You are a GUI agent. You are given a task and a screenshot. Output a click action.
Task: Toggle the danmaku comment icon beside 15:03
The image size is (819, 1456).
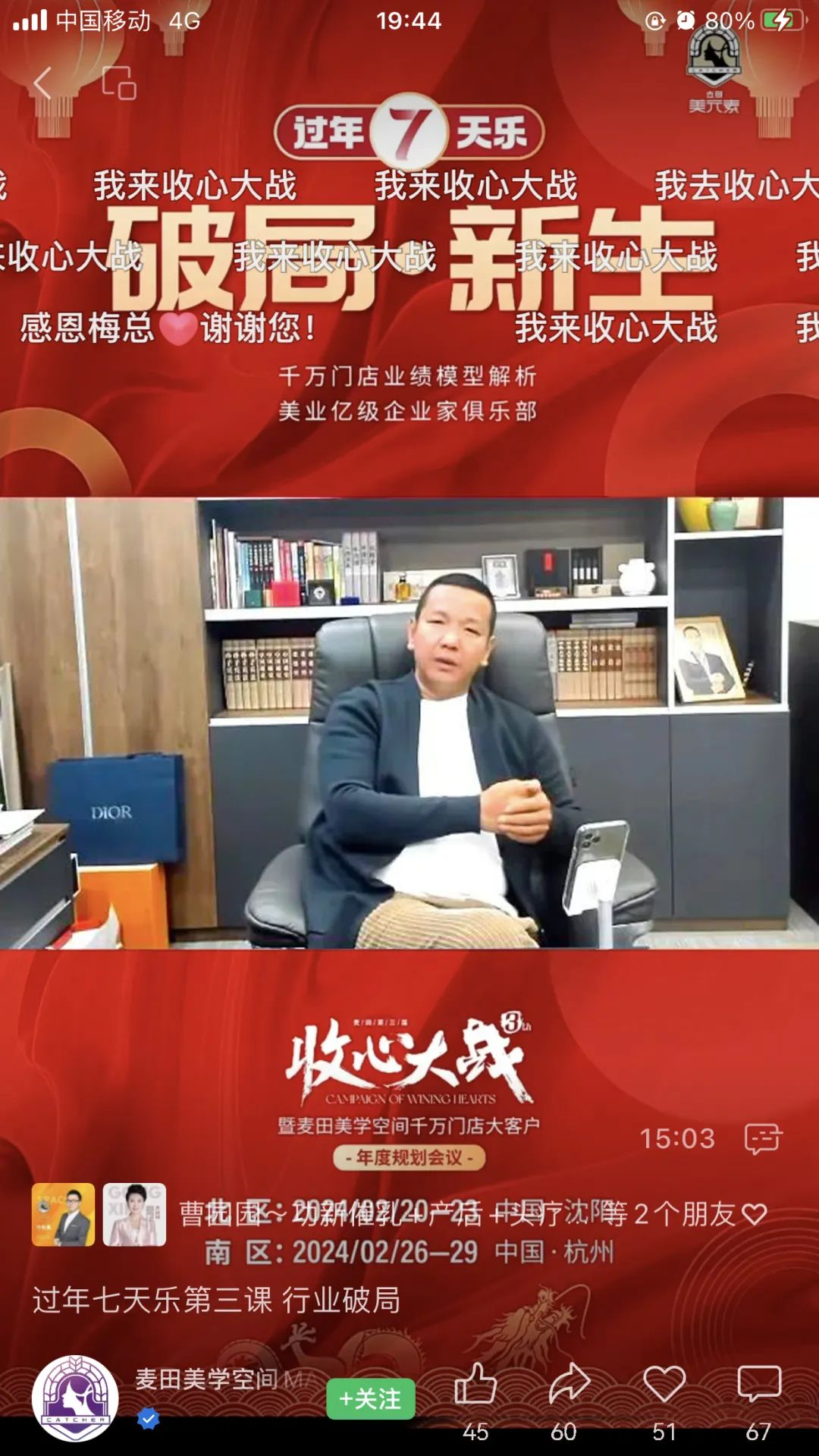click(x=763, y=1138)
